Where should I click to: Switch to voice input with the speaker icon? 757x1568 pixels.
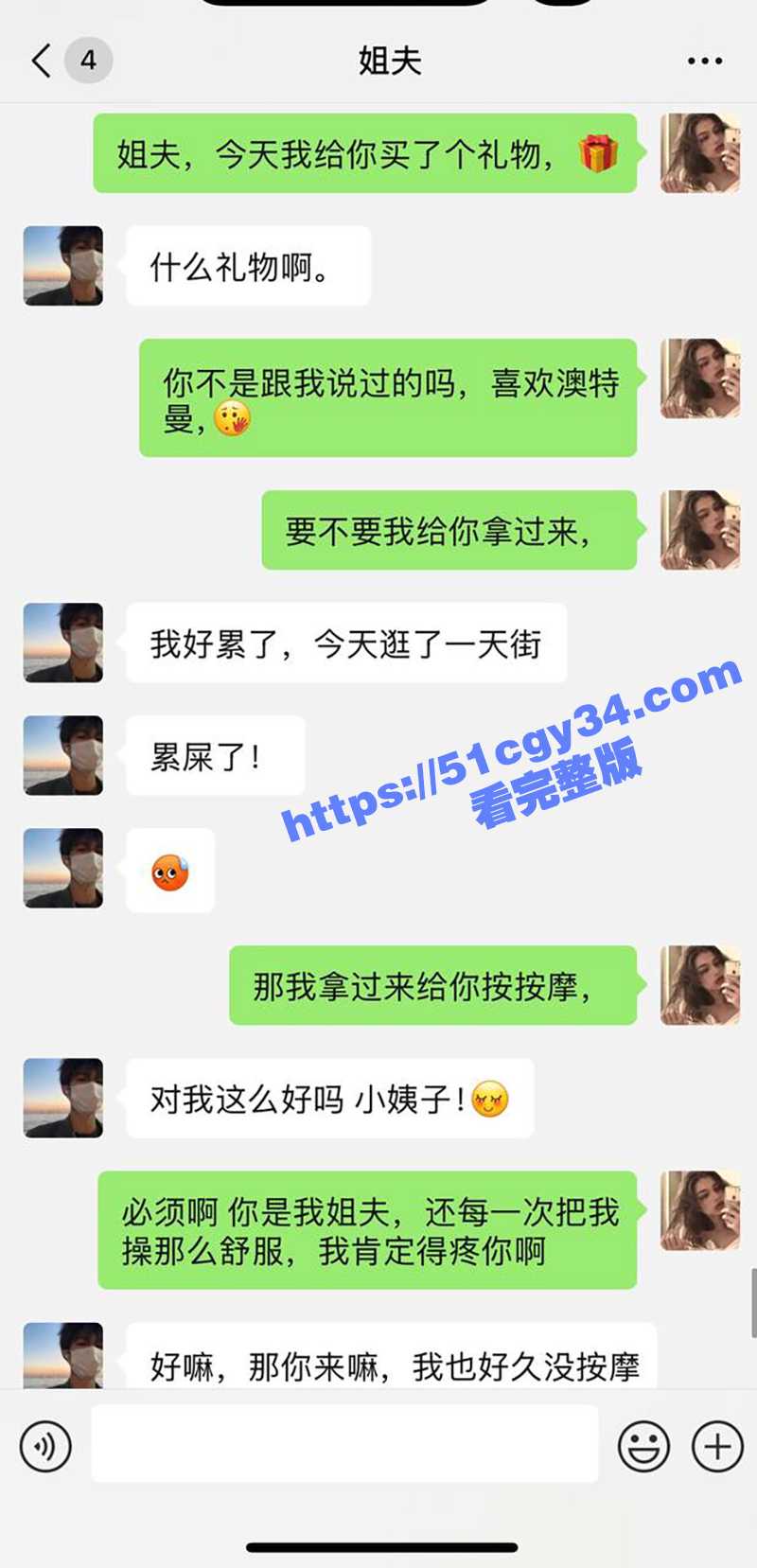coord(45,1446)
